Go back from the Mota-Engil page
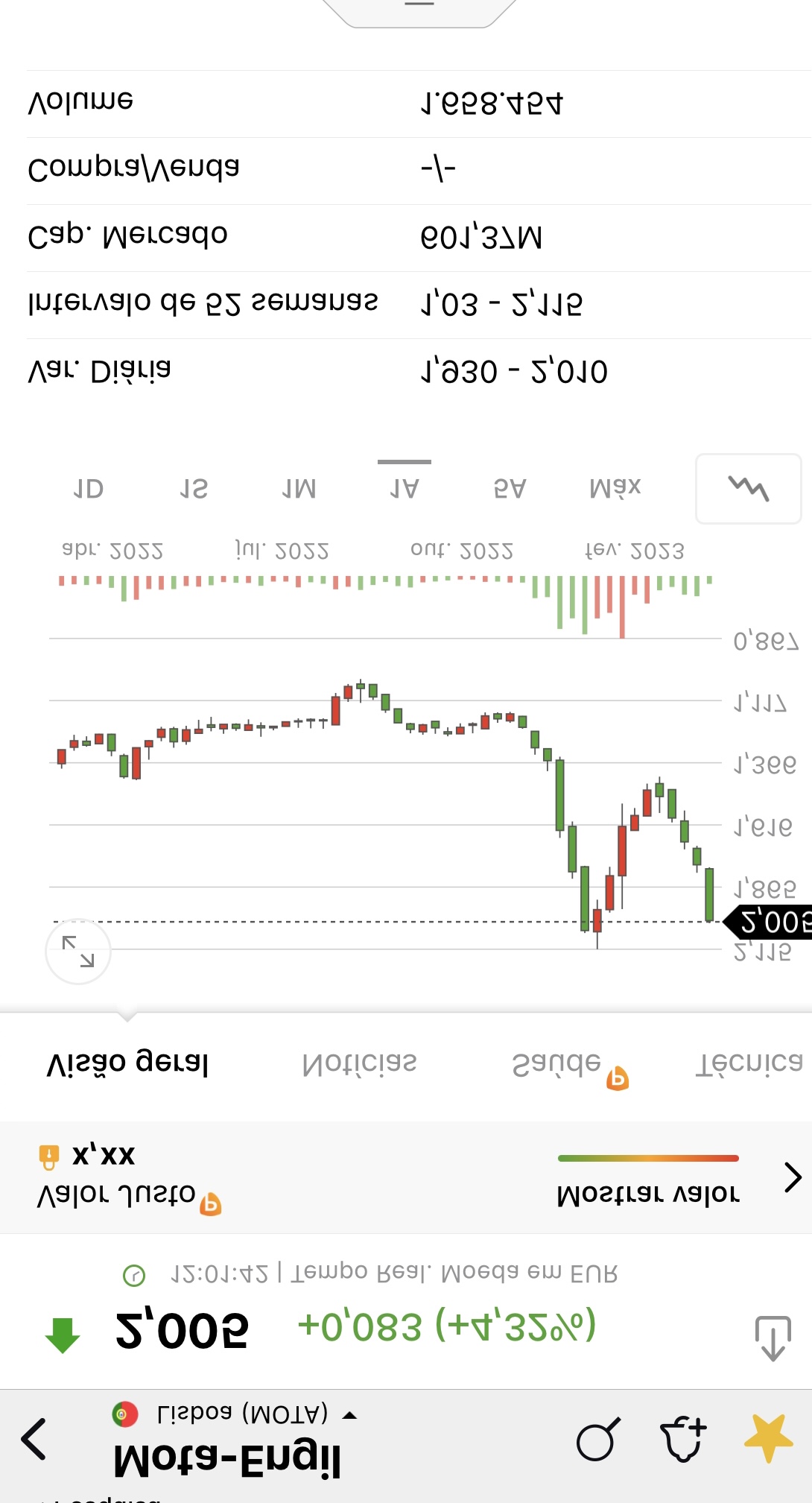Image resolution: width=812 pixels, height=1503 pixels. (34, 1438)
